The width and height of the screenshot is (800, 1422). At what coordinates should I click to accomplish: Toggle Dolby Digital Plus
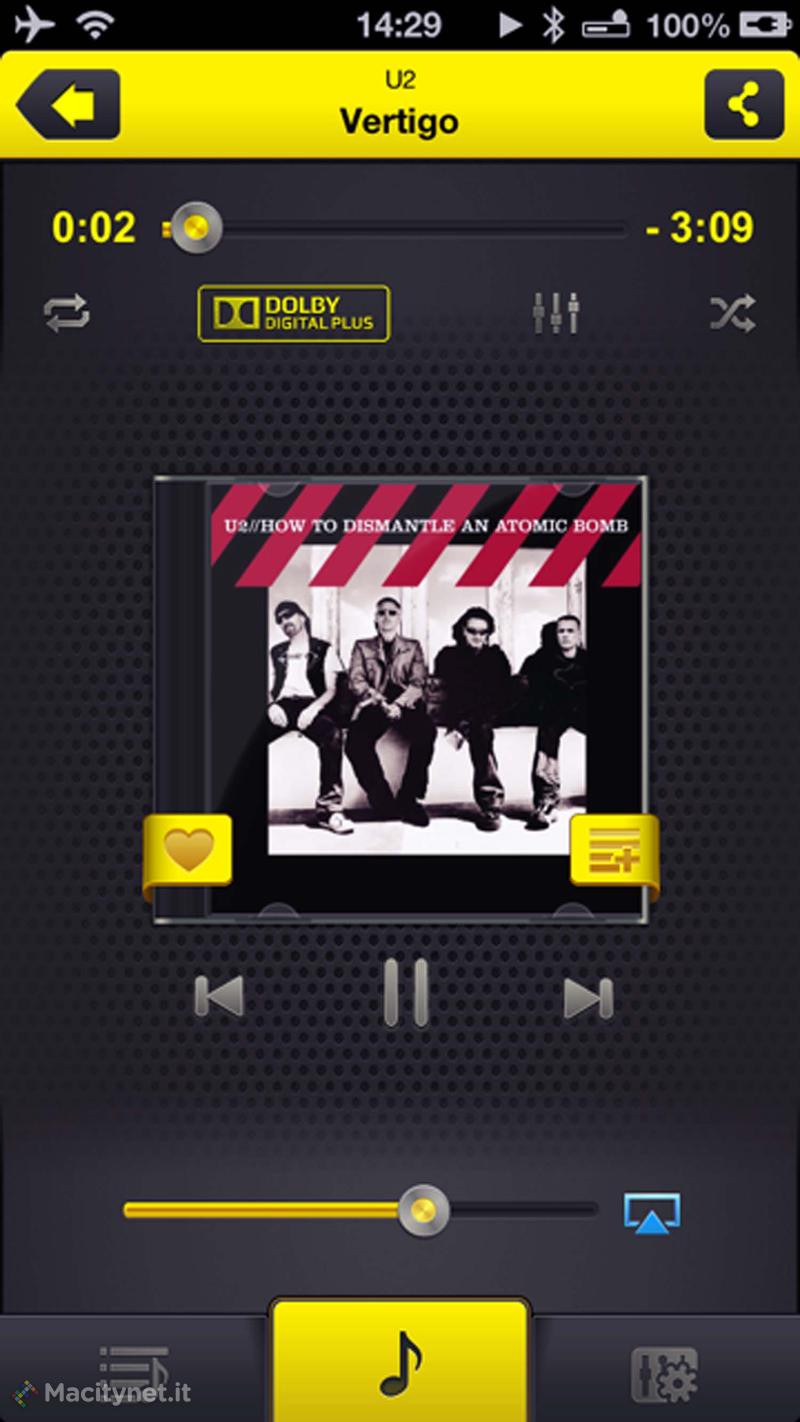tap(293, 314)
